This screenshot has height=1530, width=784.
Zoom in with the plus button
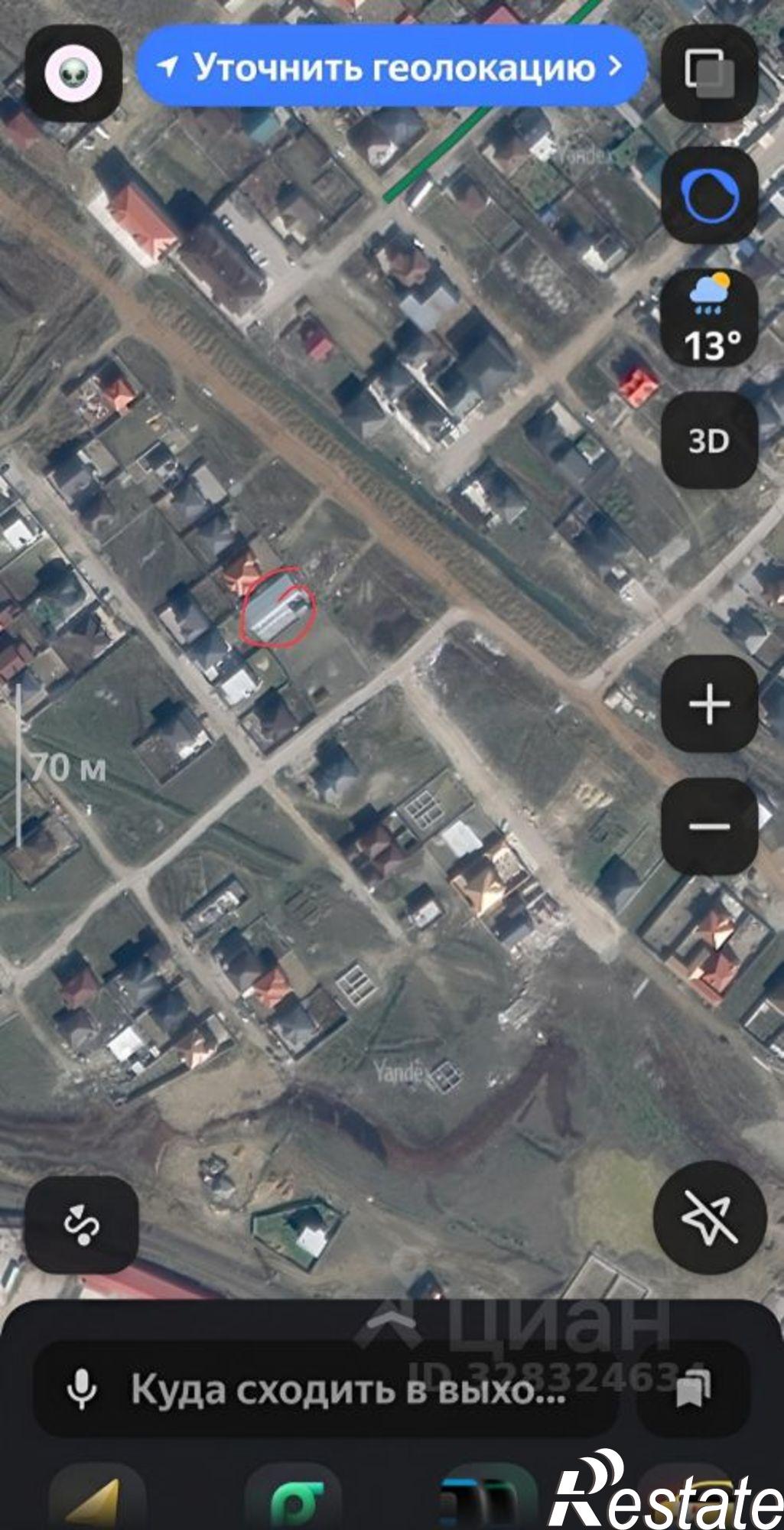point(709,704)
